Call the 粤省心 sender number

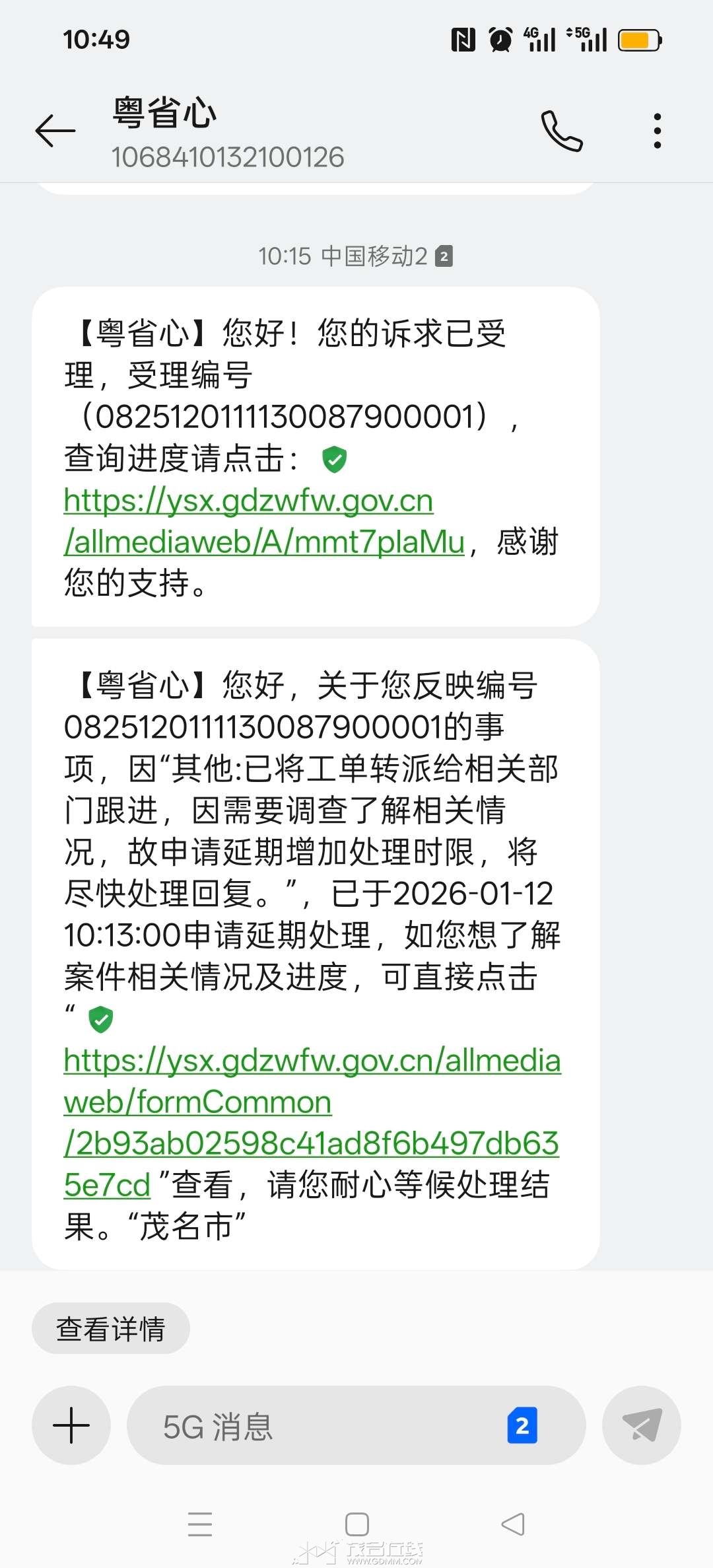pyautogui.click(x=561, y=131)
